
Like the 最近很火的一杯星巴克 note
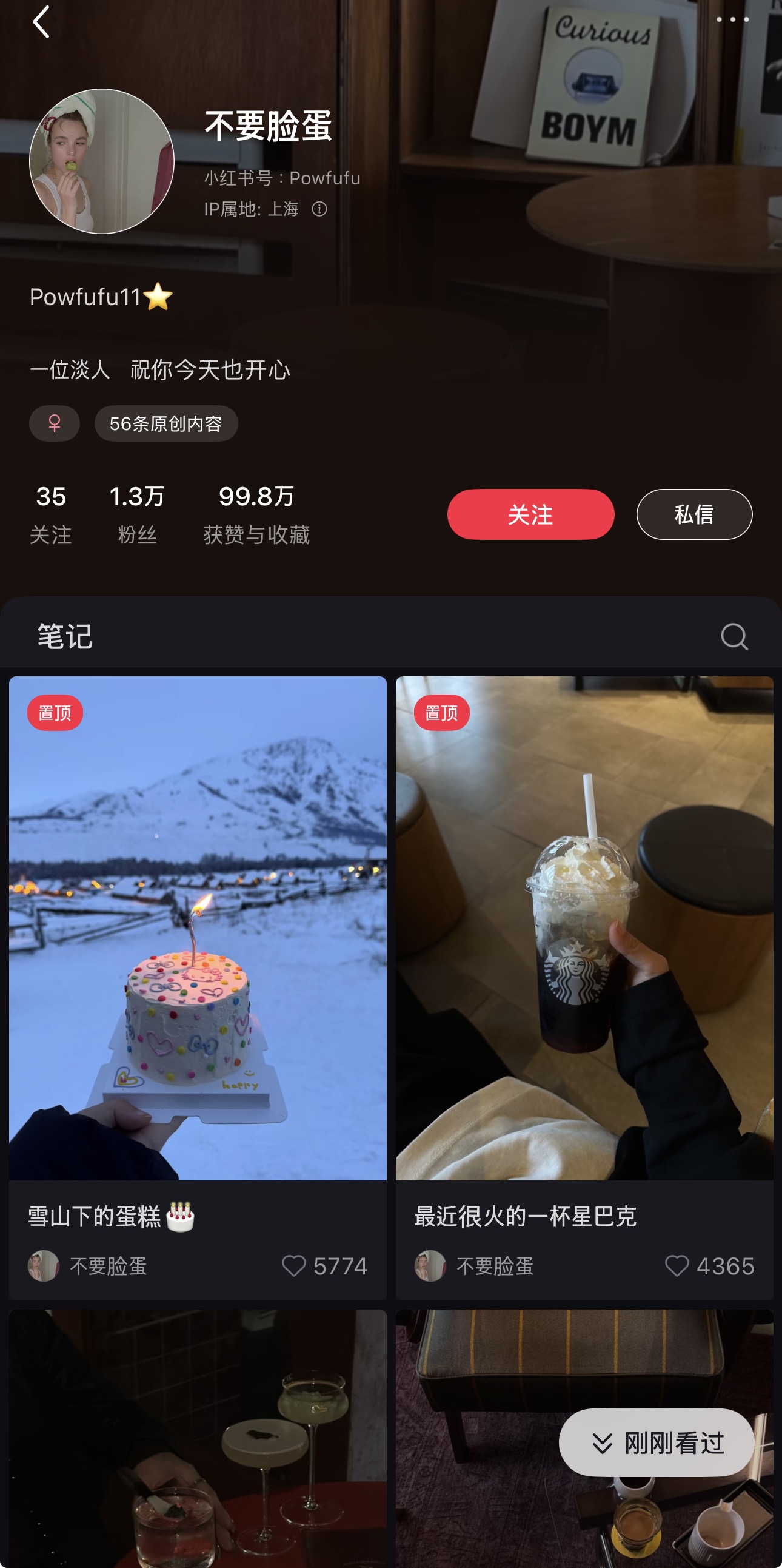click(676, 1266)
